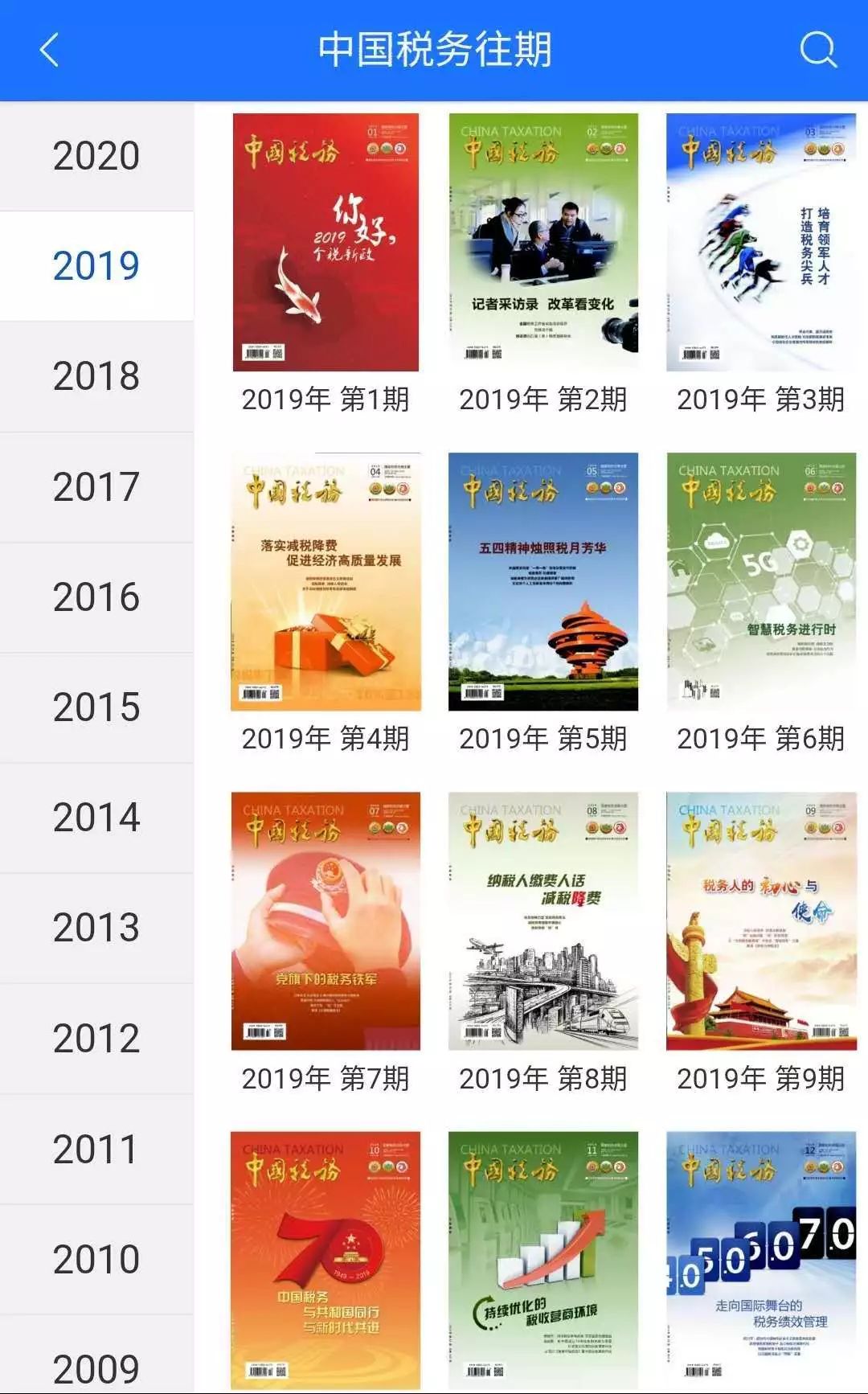Show issues from 2017
Screen dimensions: 868x1394
tap(96, 487)
